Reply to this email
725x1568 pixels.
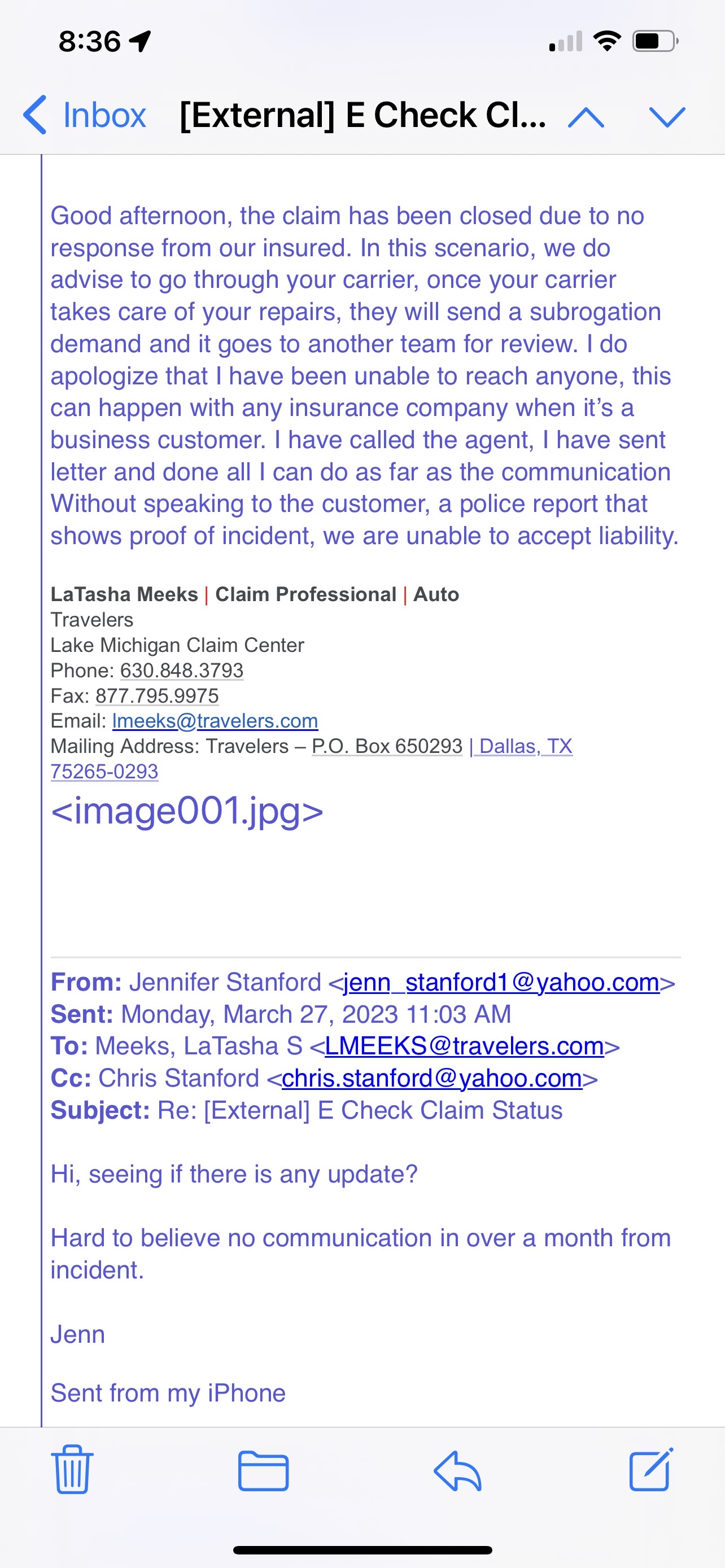point(458,1470)
